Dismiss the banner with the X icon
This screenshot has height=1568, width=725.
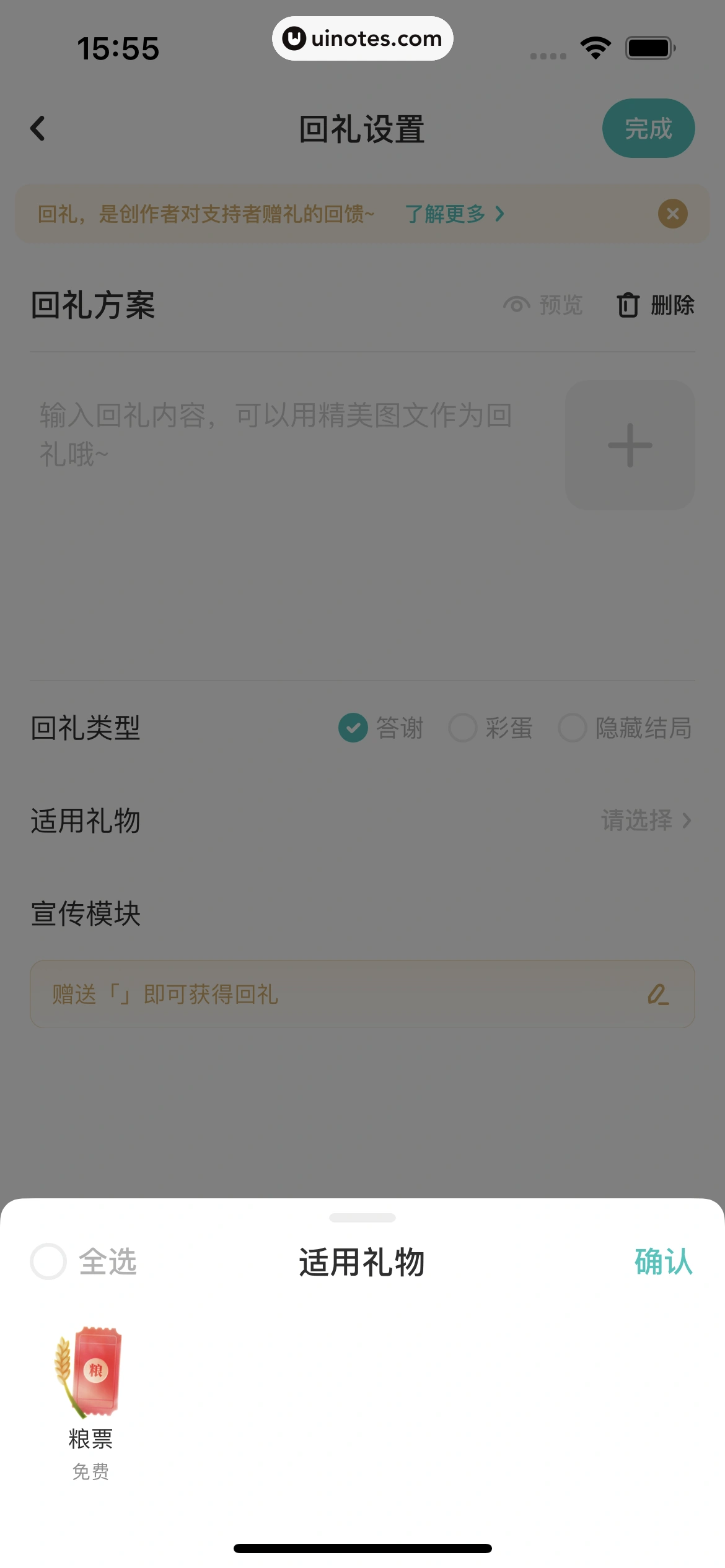[673, 214]
